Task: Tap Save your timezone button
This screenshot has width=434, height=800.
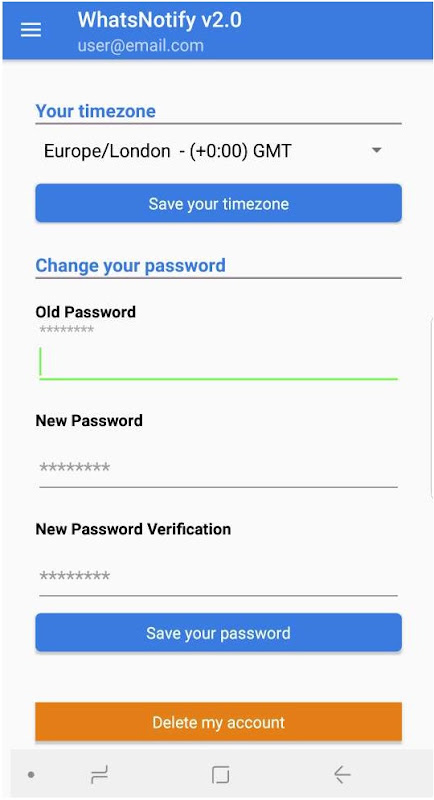Action: point(218,204)
